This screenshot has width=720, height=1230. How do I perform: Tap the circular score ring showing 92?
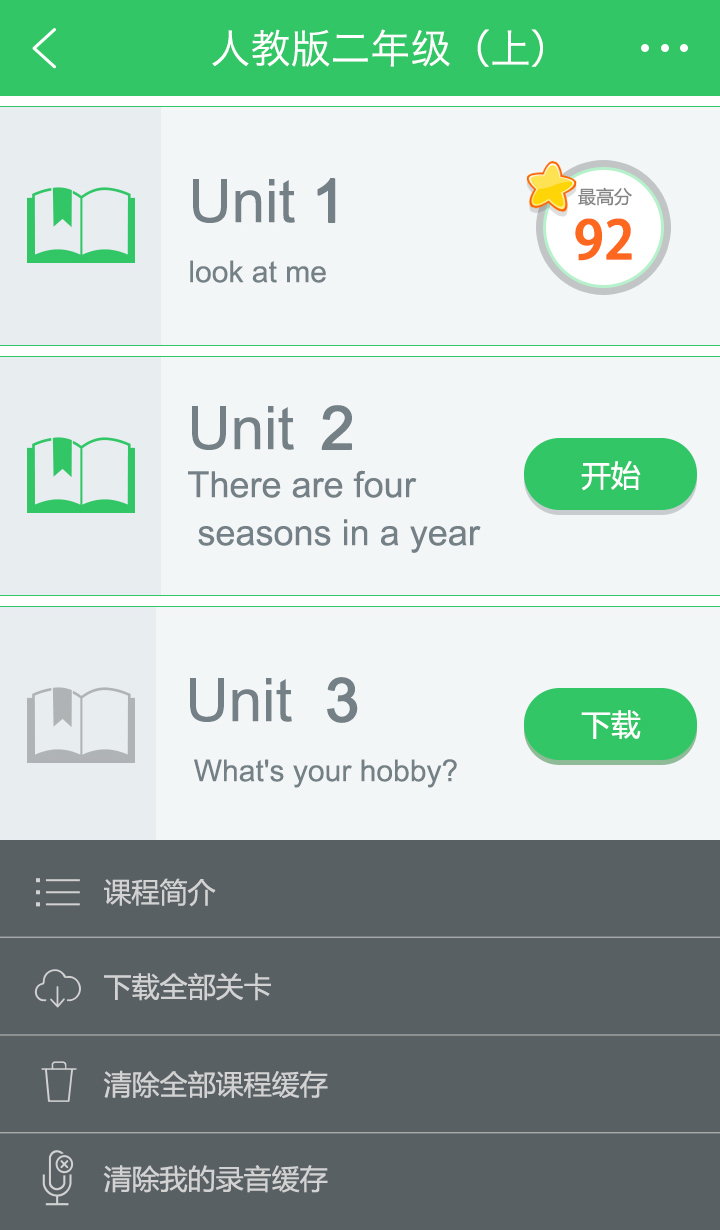click(x=603, y=228)
